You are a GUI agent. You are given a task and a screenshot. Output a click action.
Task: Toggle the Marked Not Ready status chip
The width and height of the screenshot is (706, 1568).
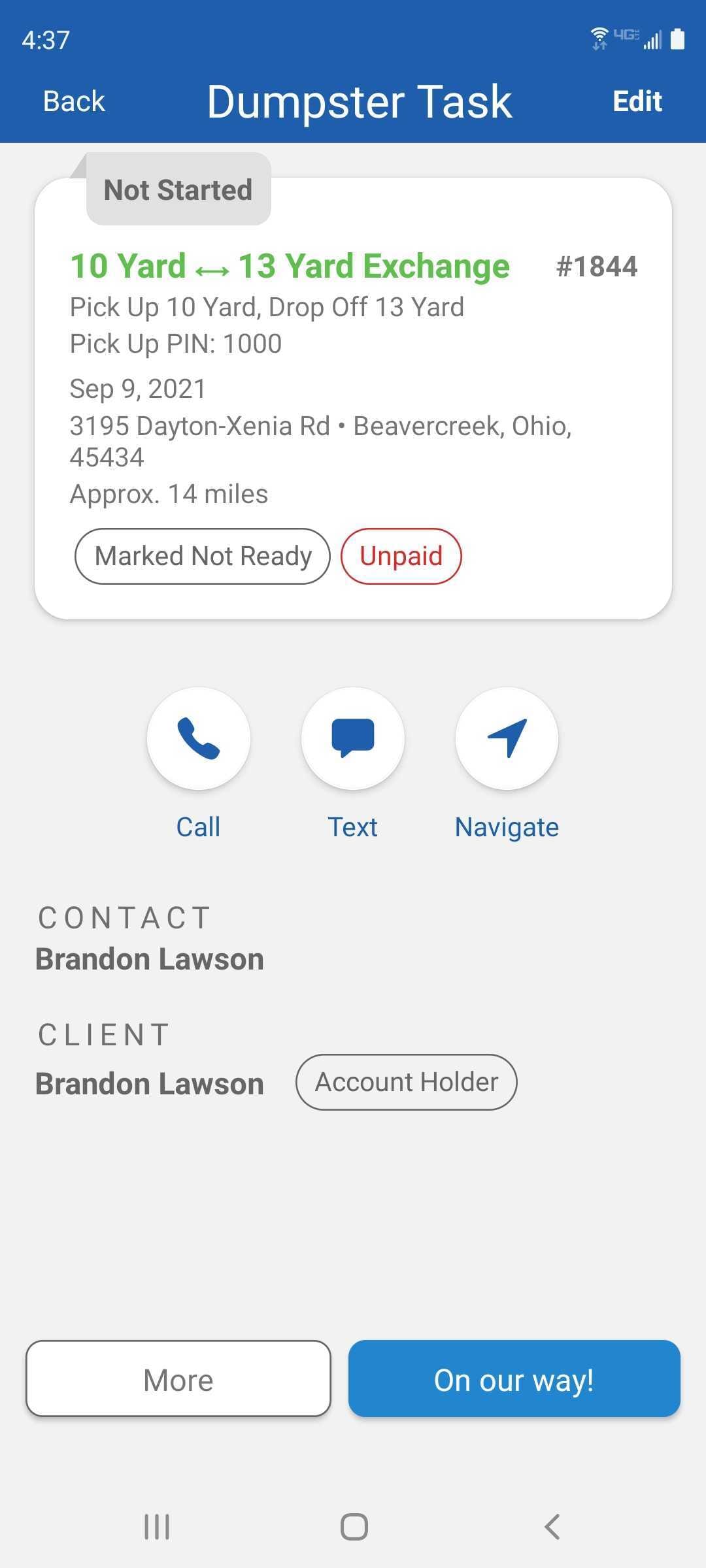pos(202,555)
